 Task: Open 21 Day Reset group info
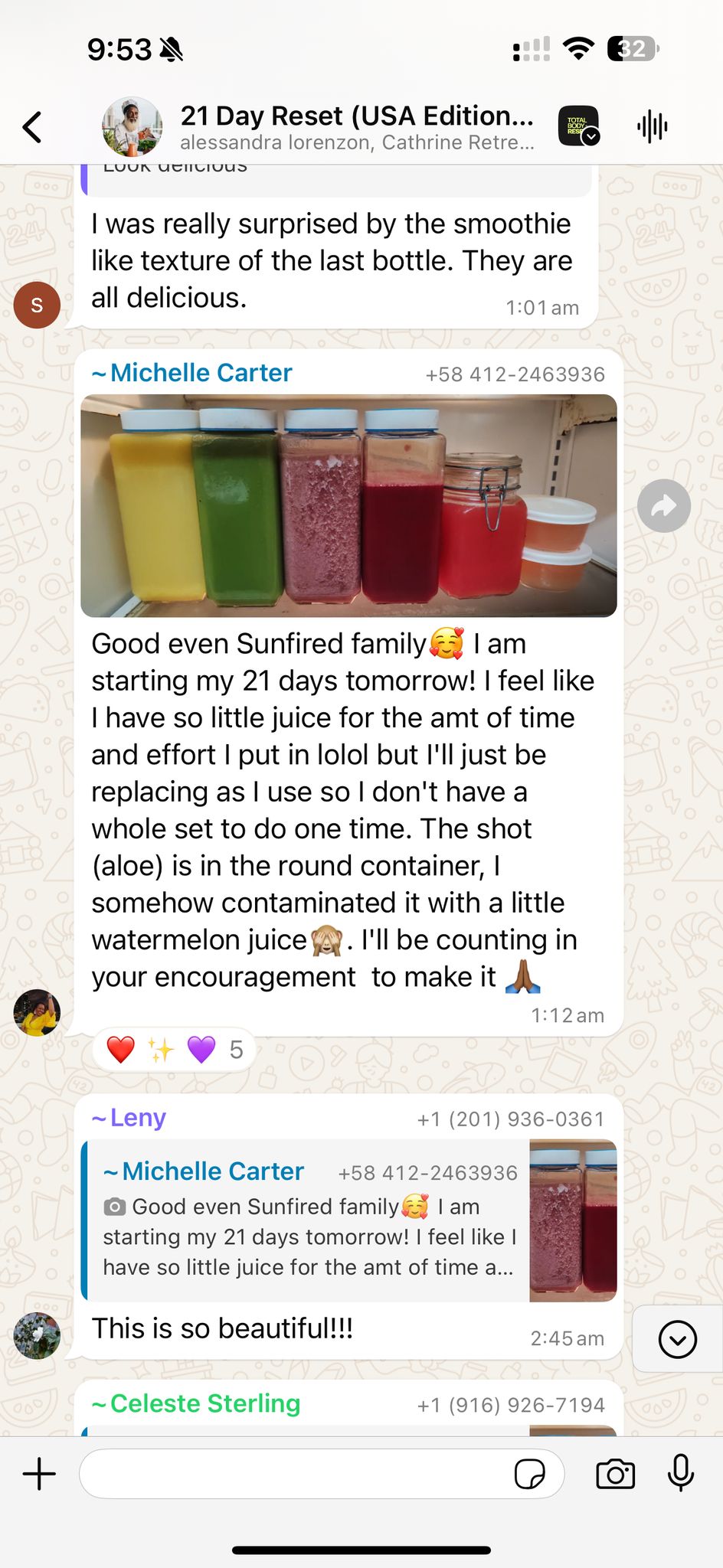(x=356, y=126)
